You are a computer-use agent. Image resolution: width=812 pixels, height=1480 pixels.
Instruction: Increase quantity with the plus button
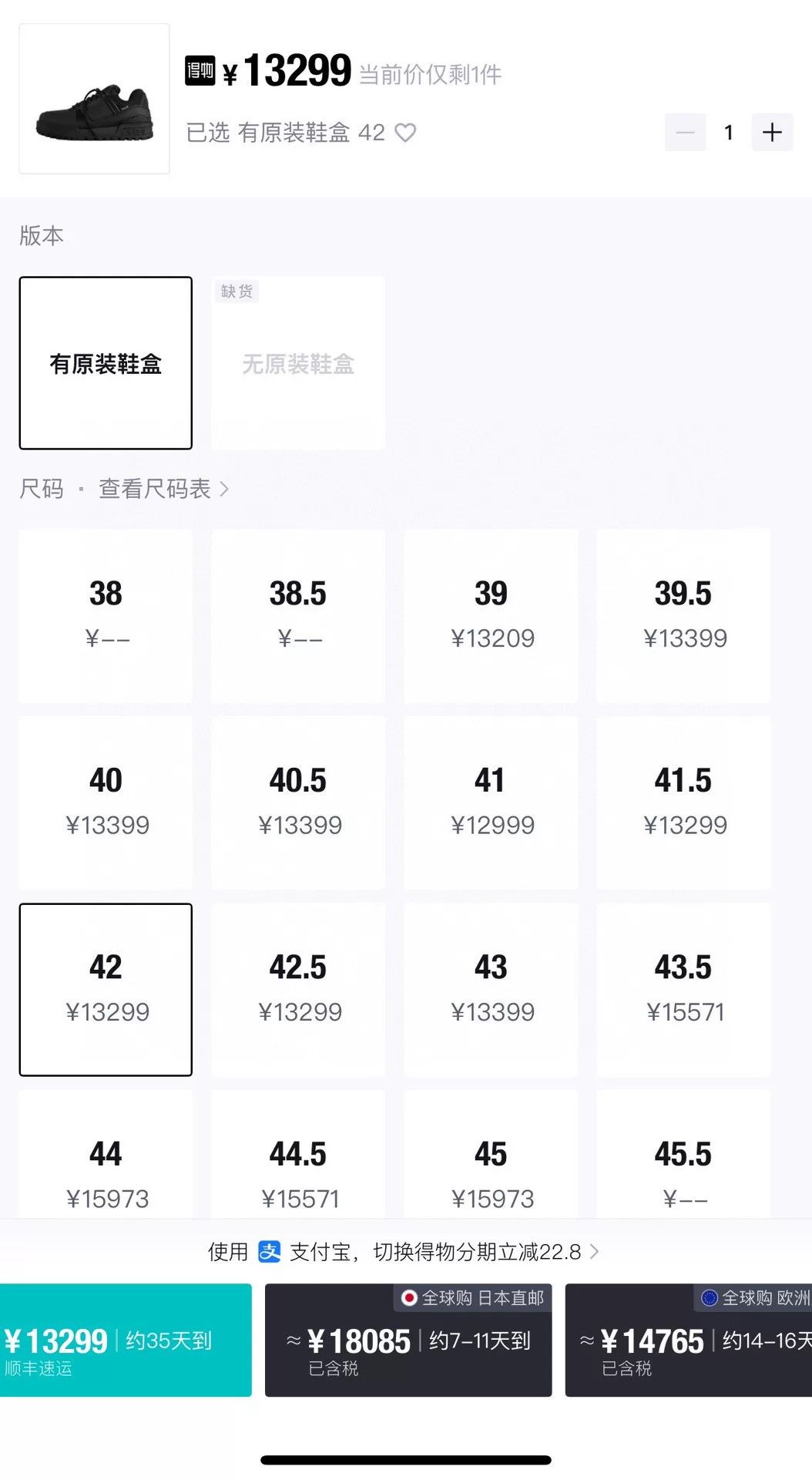click(x=772, y=133)
